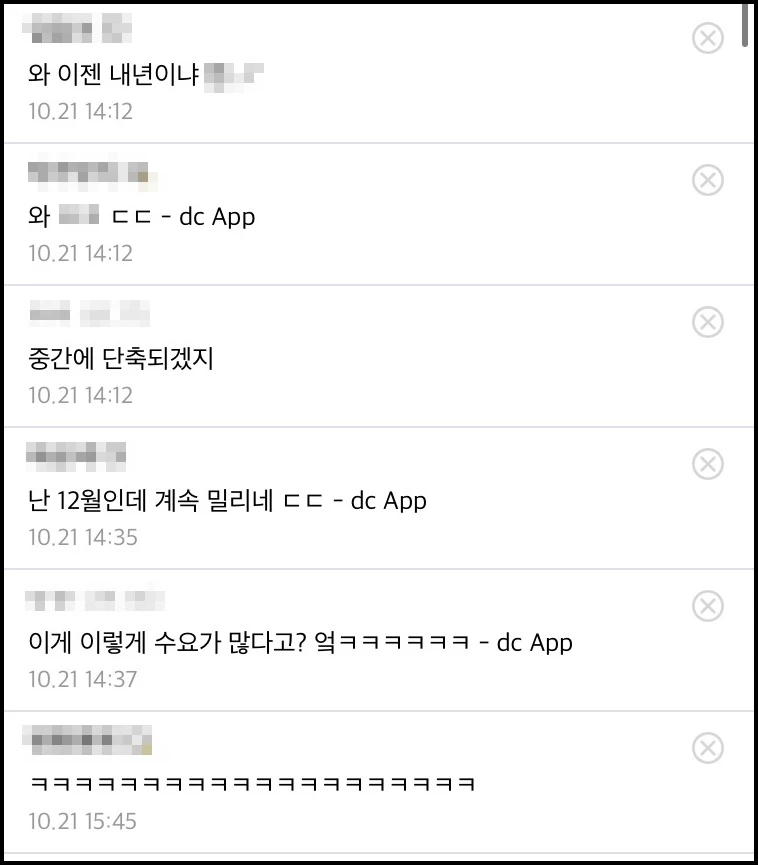Tap the X beside "중간에 단축되겠지"
The image size is (758, 865).
tap(707, 322)
